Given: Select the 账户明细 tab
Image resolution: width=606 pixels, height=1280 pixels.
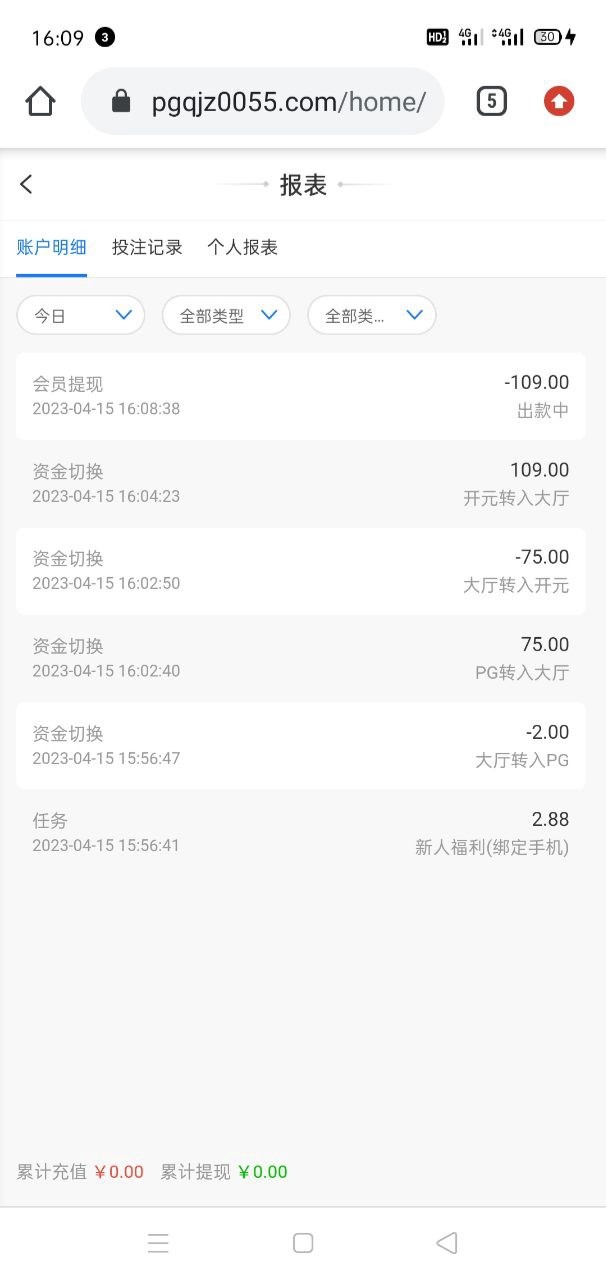Looking at the screenshot, I should coord(52,248).
